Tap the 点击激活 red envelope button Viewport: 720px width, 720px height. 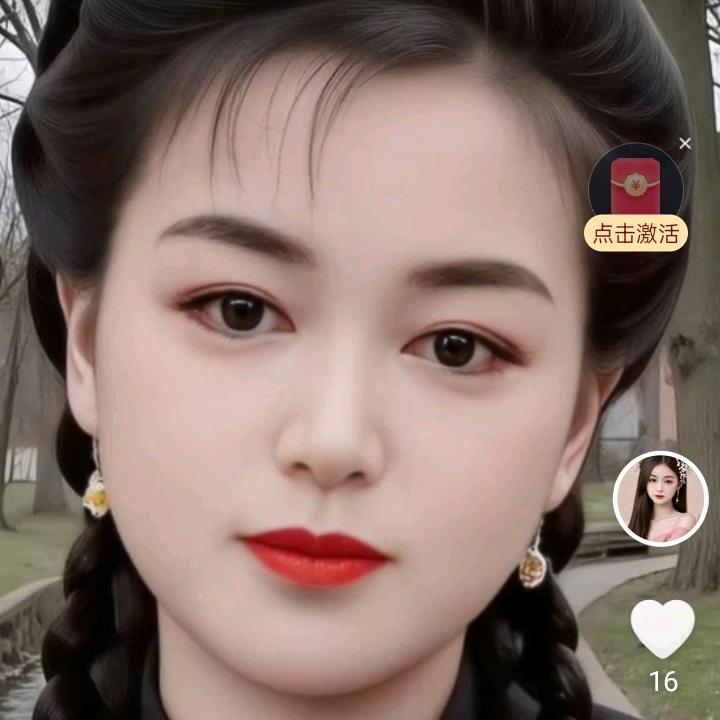(636, 233)
